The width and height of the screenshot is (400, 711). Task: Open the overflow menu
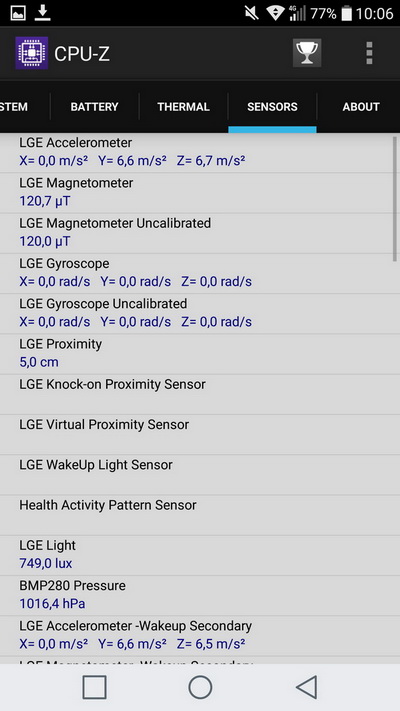tap(369, 53)
